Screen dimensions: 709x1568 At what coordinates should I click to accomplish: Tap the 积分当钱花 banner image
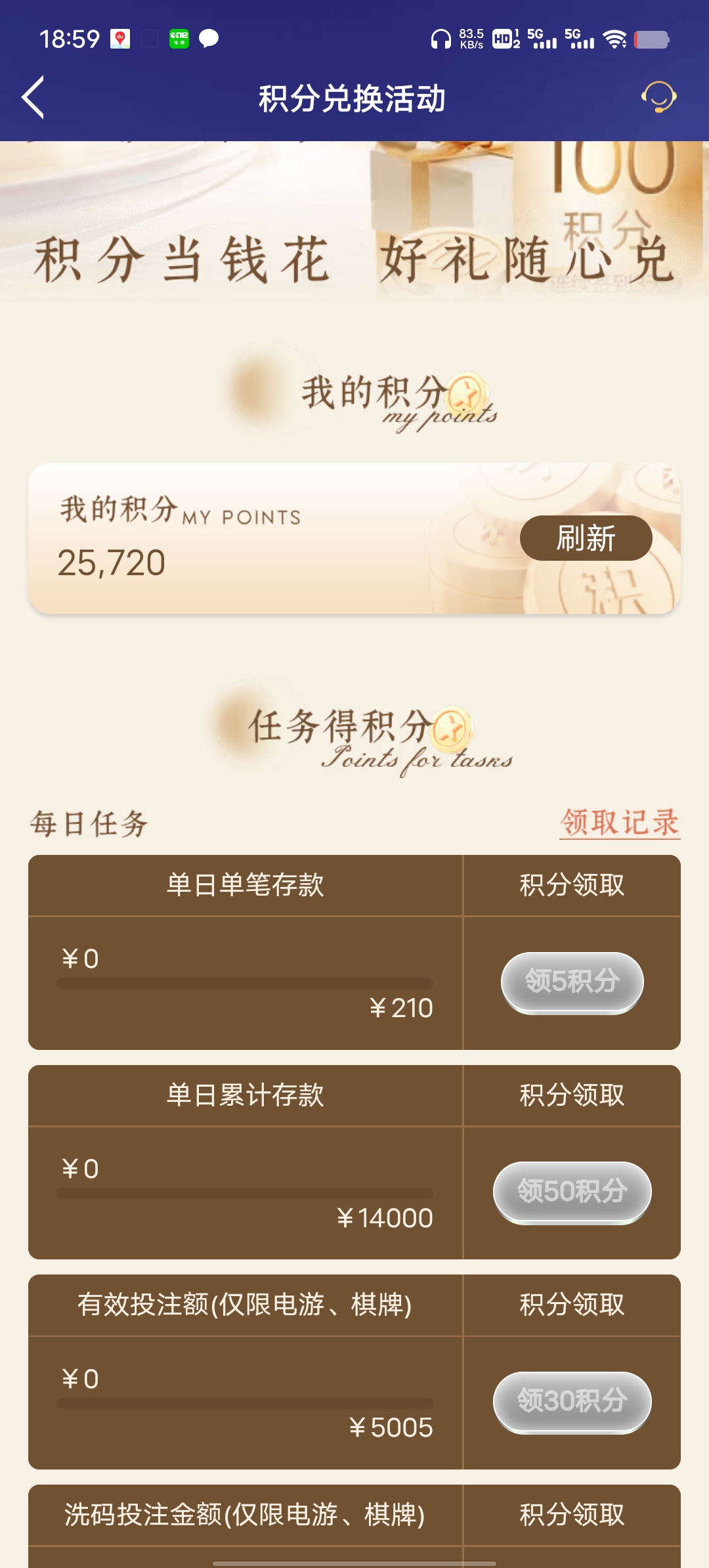354,256
